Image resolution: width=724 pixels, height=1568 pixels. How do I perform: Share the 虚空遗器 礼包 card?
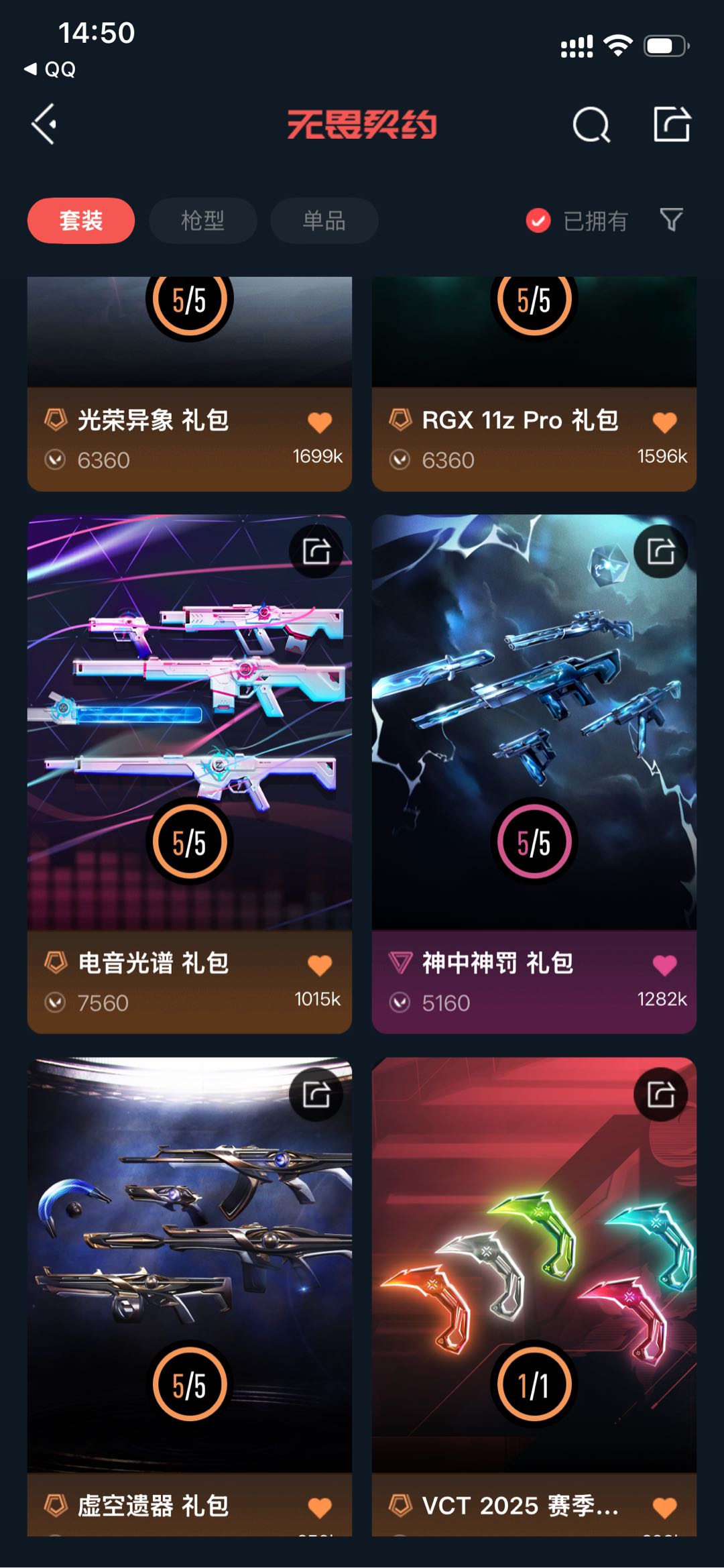pos(316,1095)
